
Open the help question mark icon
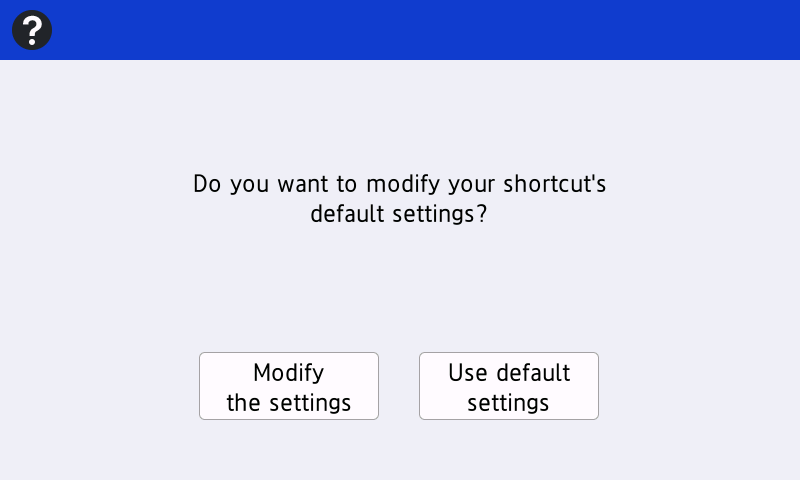click(32, 31)
